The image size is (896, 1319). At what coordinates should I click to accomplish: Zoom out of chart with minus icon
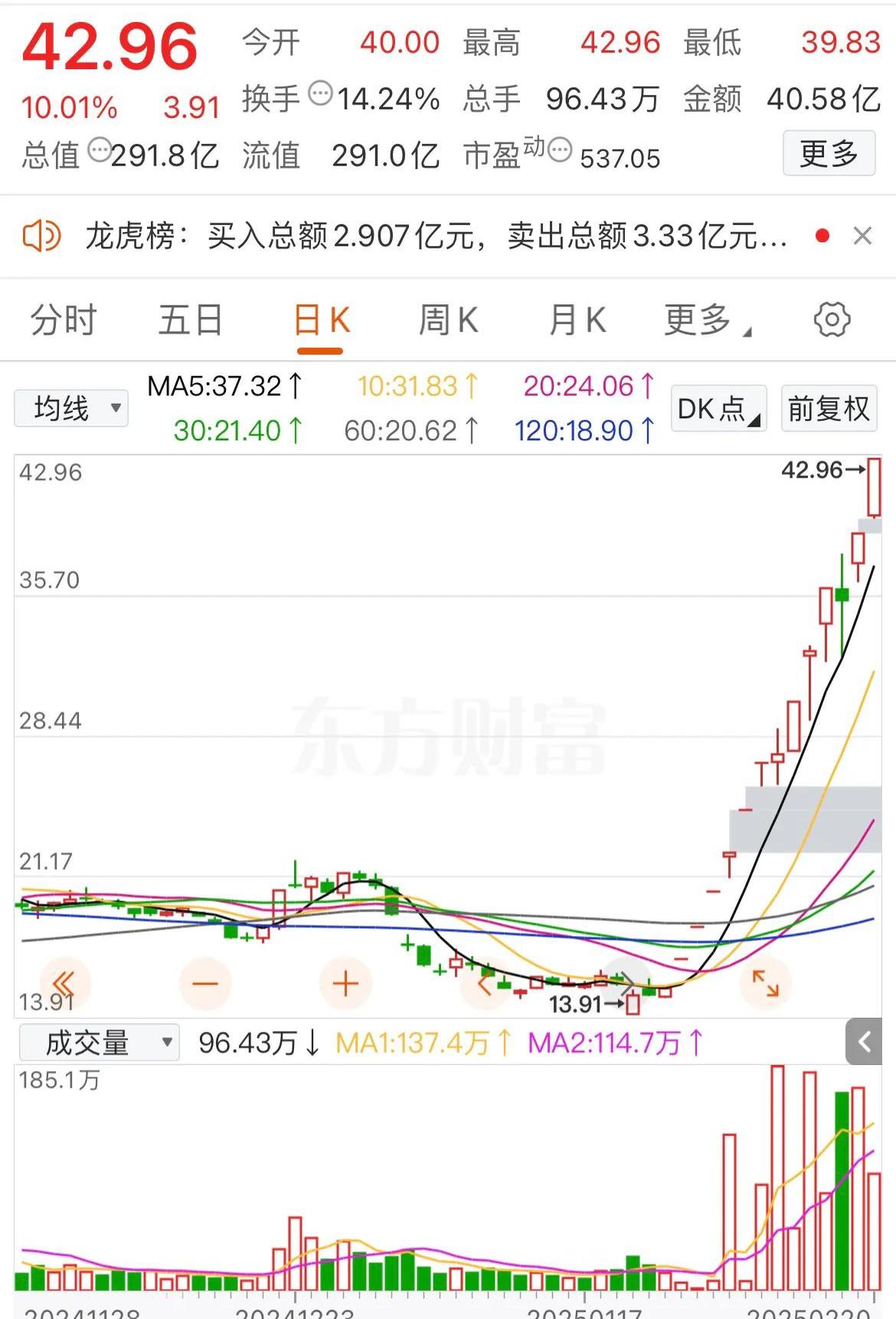click(204, 983)
